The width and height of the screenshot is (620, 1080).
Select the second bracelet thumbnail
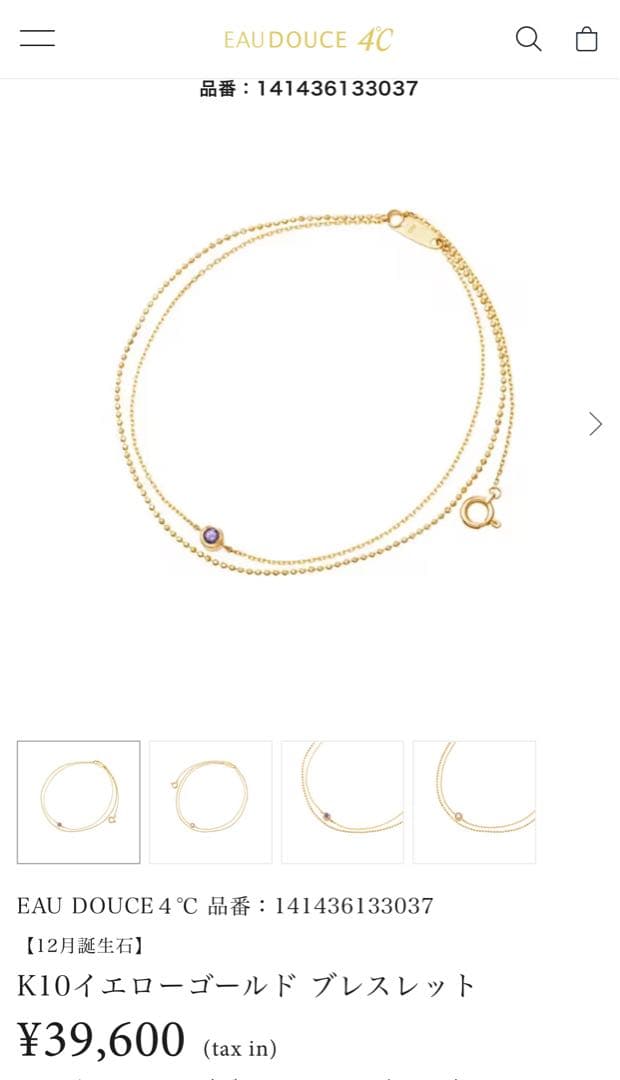(210, 802)
